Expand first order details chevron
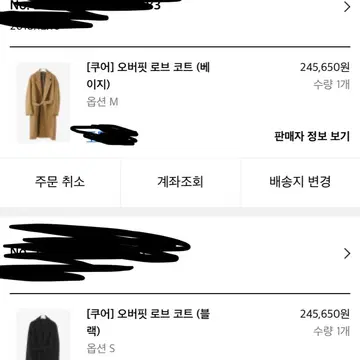Image resolution: width=360 pixels, height=360 pixels. pos(347,7)
